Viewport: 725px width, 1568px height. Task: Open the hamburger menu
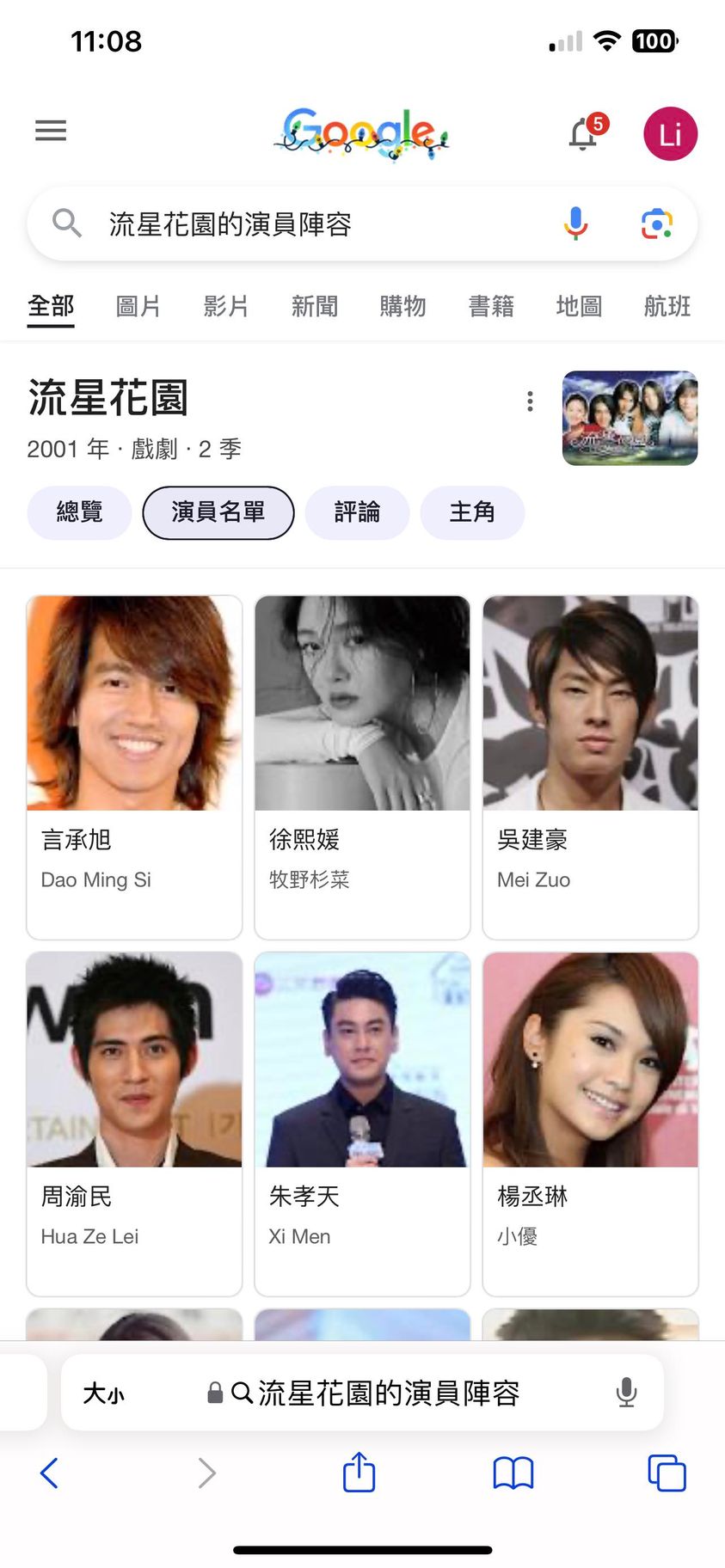point(51,131)
